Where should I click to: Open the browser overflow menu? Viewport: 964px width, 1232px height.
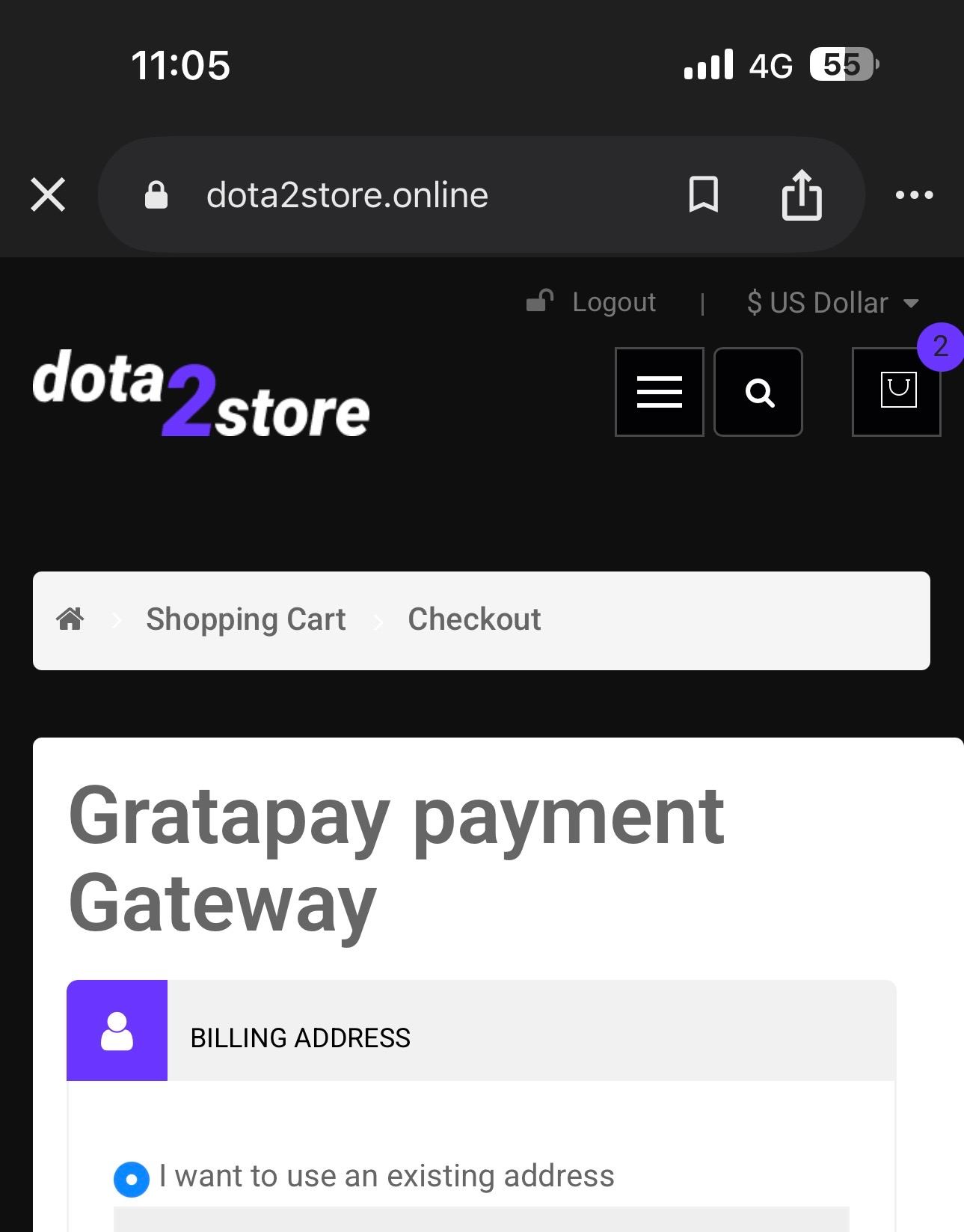(914, 195)
